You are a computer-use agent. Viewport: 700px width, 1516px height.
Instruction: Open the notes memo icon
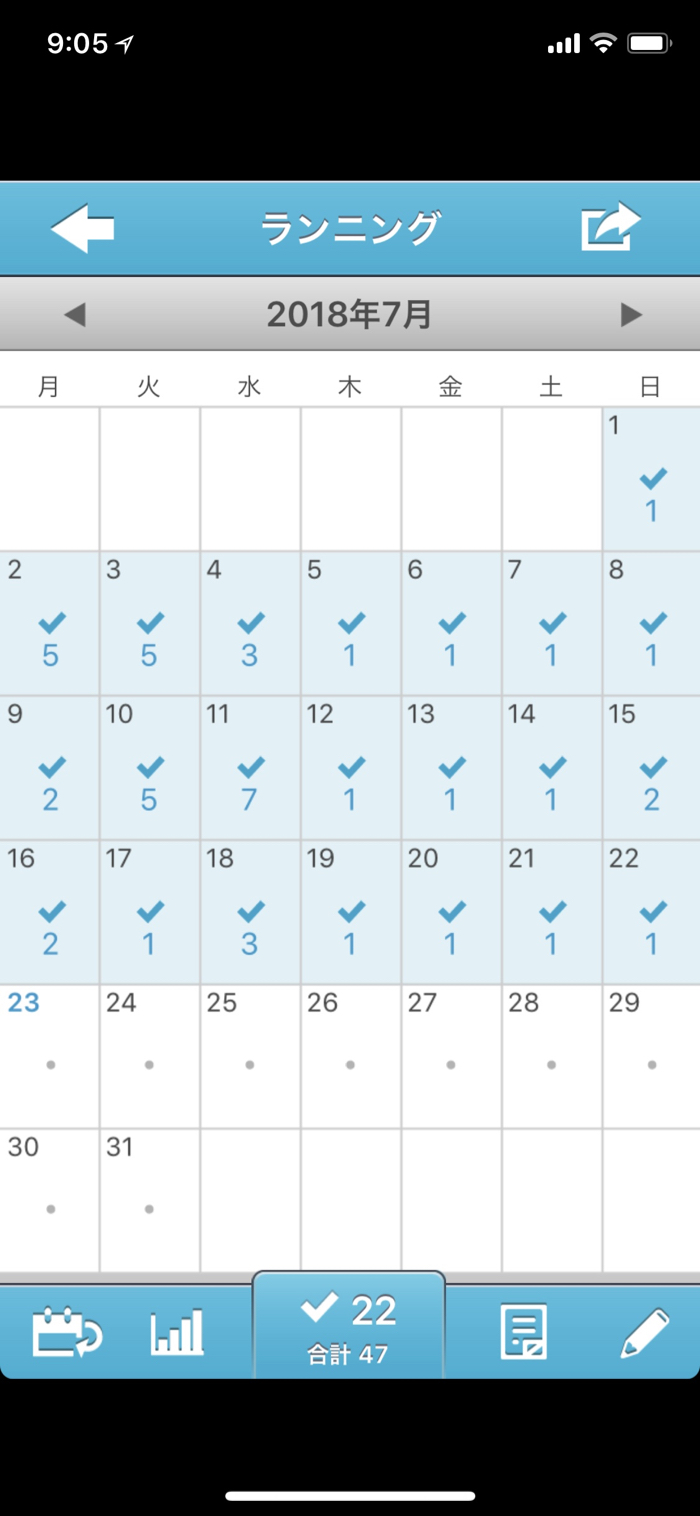pos(523,1331)
